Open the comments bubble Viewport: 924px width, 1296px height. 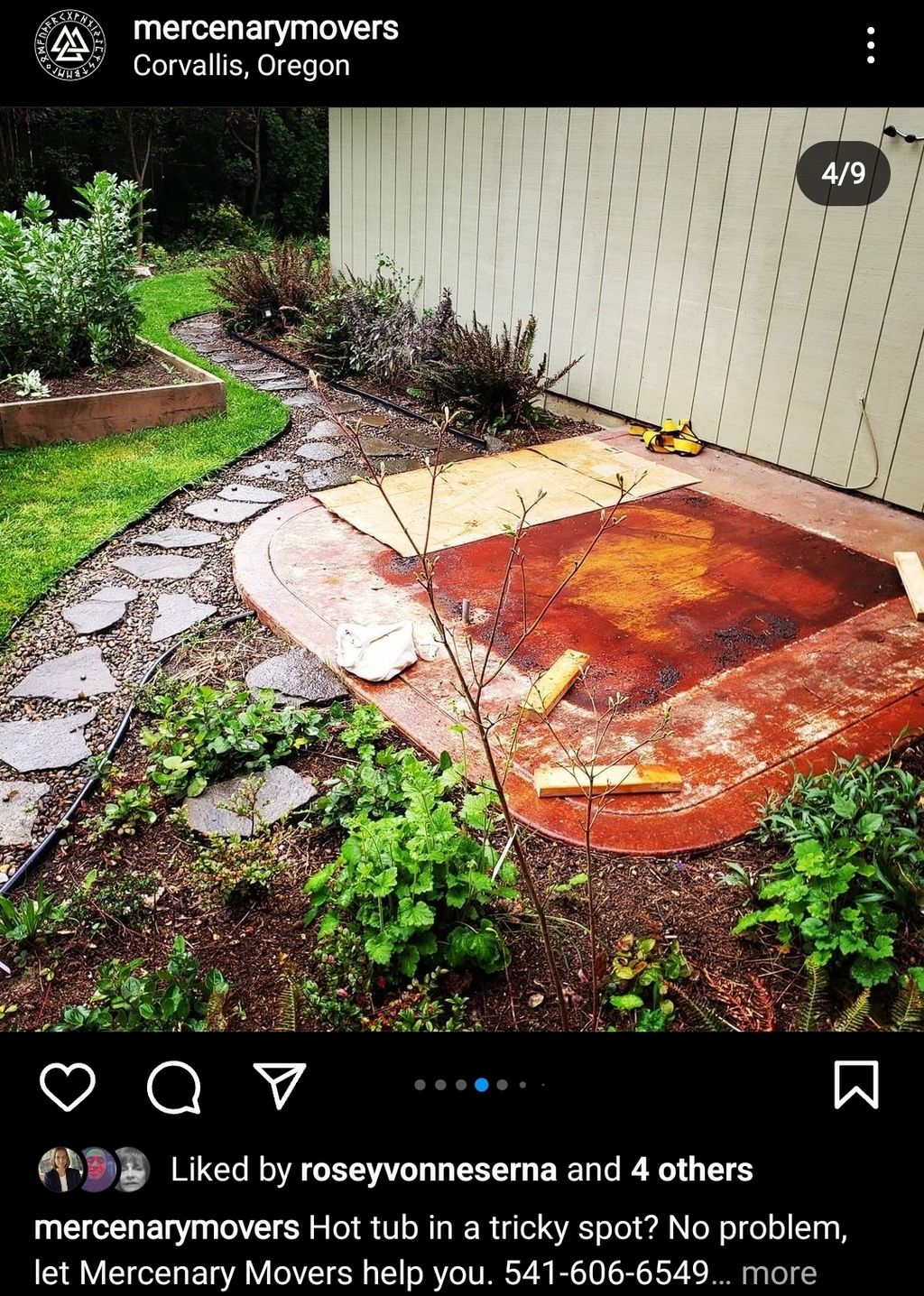173,1086
